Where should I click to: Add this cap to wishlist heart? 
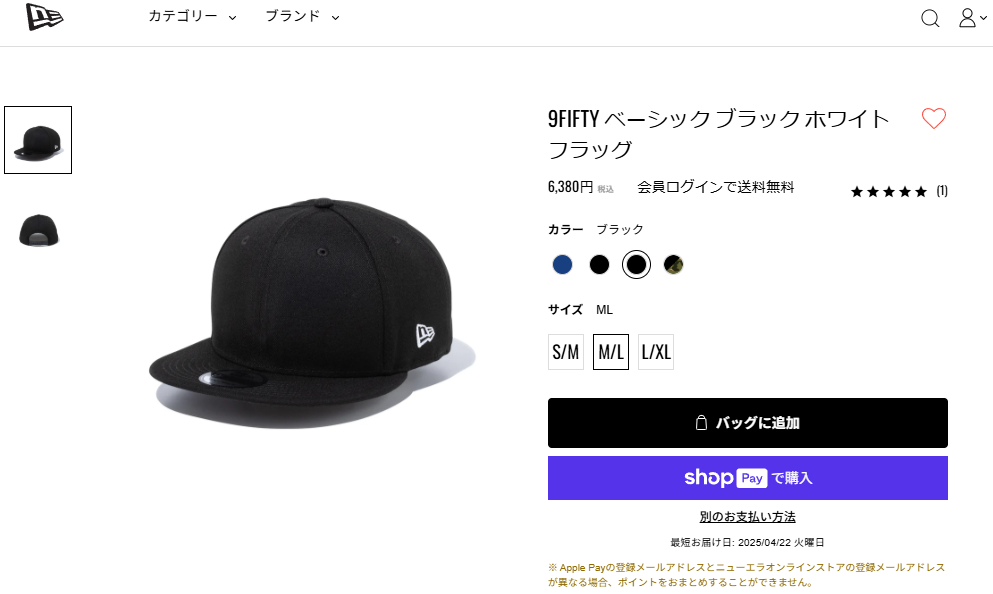(x=933, y=119)
